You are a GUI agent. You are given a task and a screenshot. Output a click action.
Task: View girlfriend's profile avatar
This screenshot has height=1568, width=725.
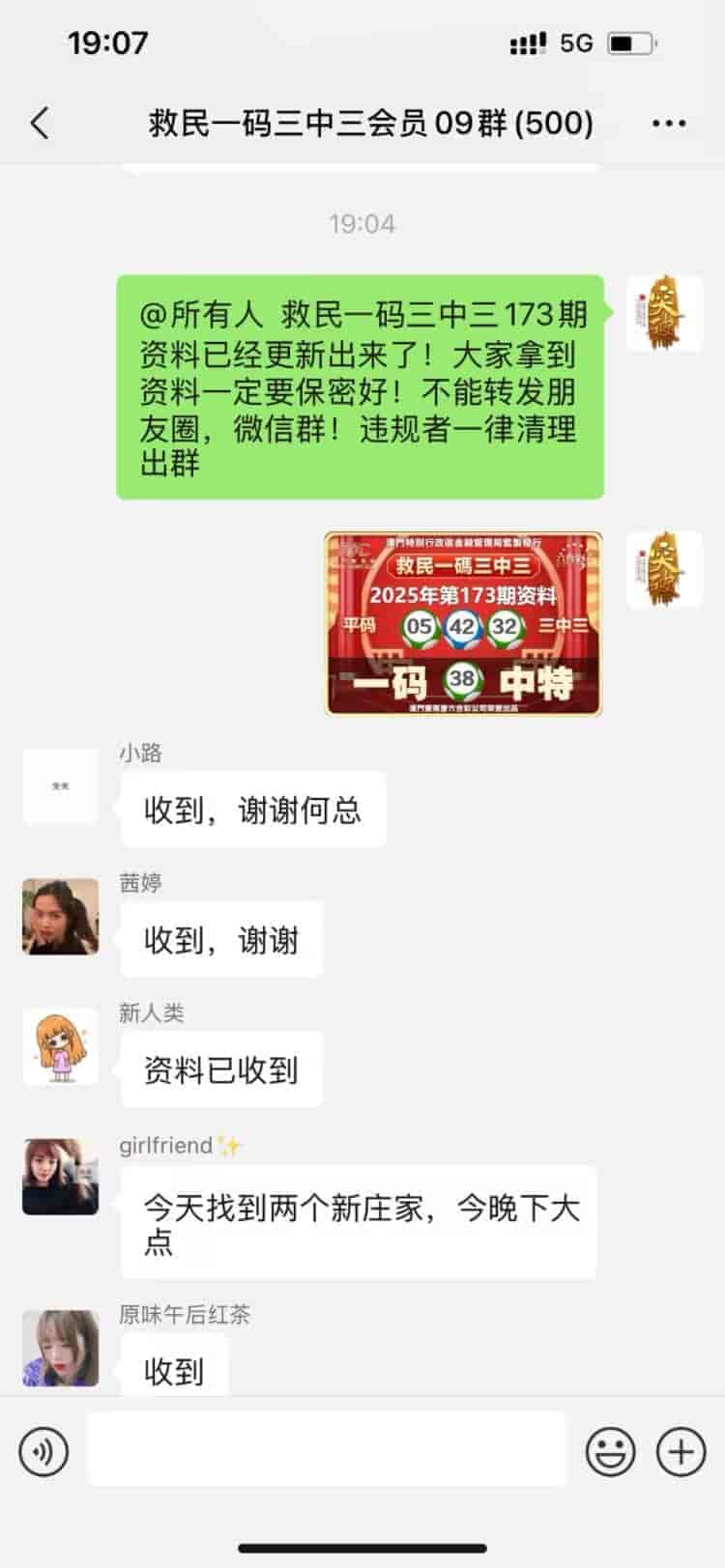(x=61, y=1177)
